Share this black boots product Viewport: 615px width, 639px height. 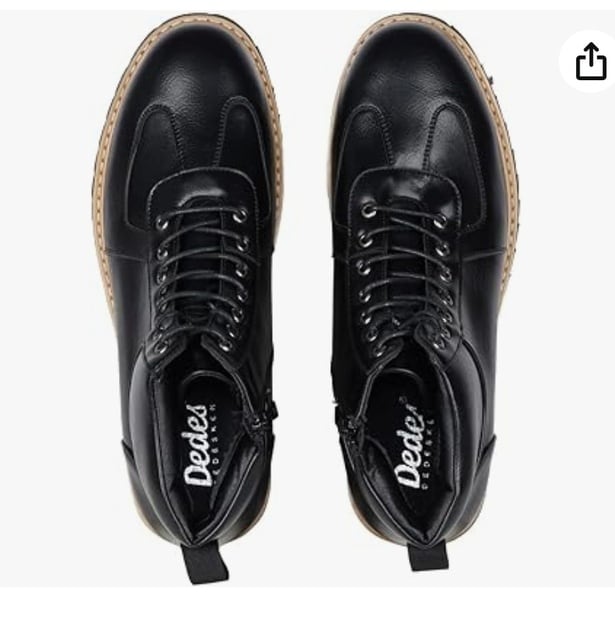point(590,62)
